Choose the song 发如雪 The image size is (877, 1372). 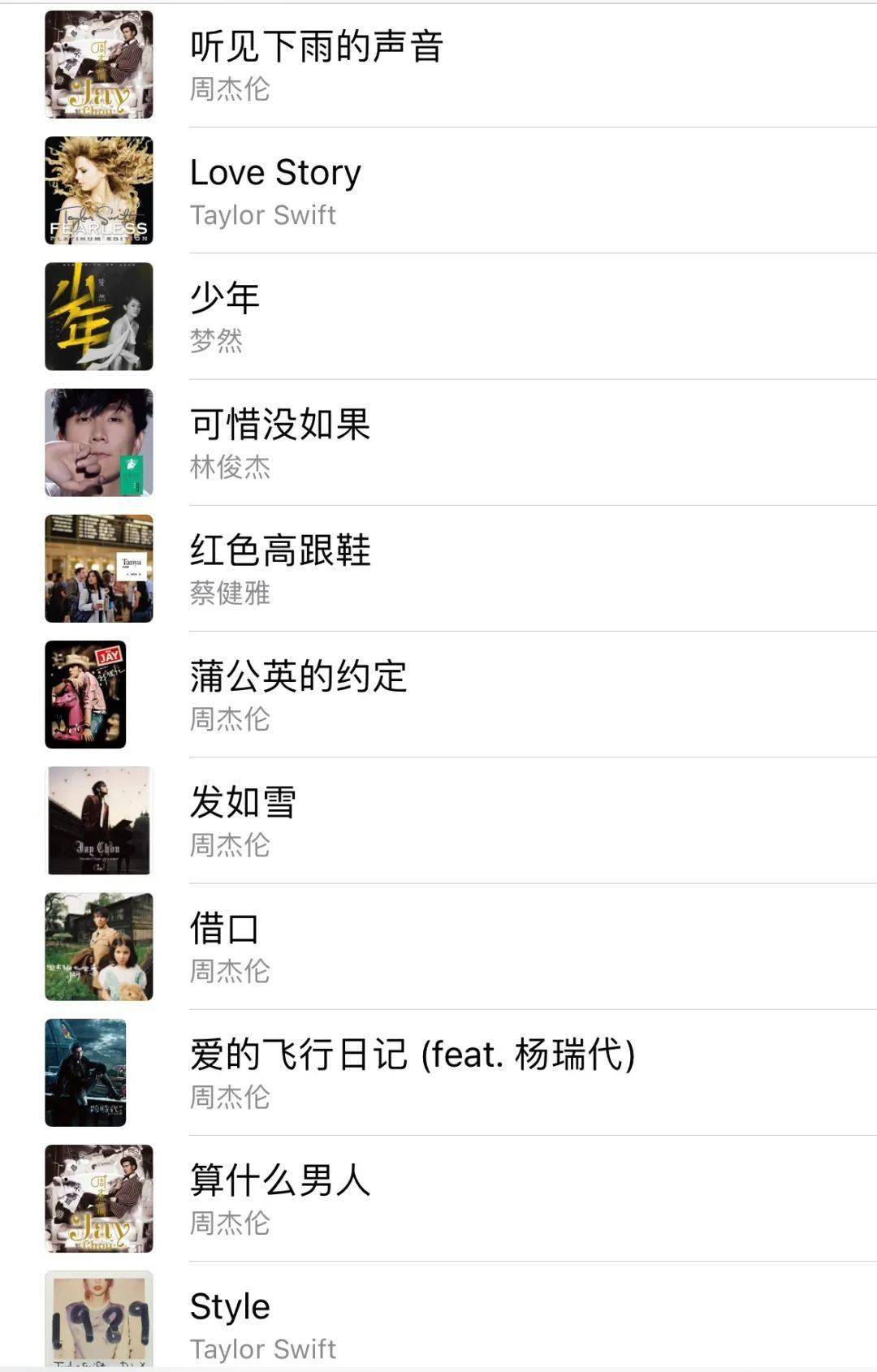[243, 821]
